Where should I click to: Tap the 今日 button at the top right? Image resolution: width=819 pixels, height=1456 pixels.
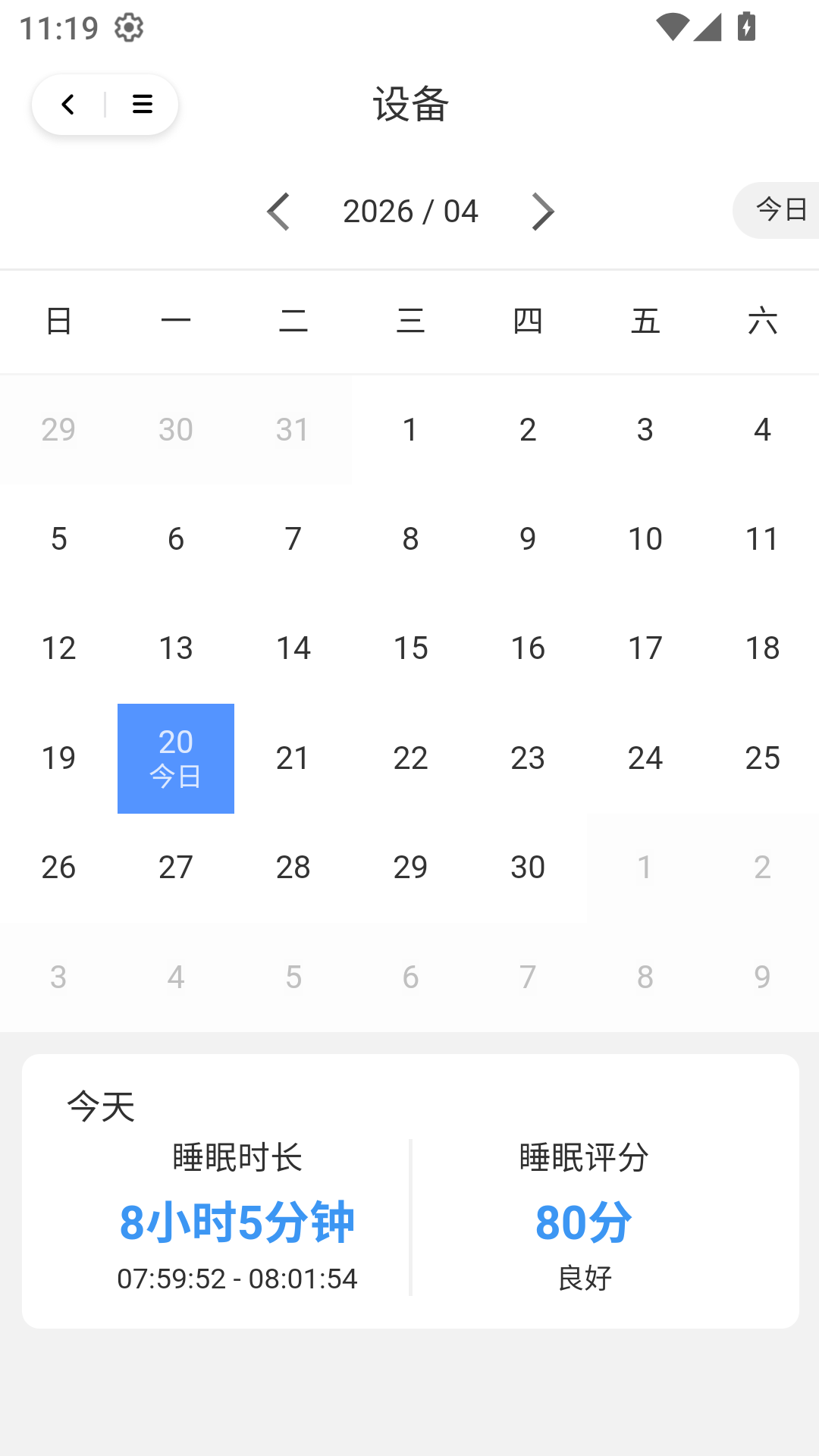point(780,210)
